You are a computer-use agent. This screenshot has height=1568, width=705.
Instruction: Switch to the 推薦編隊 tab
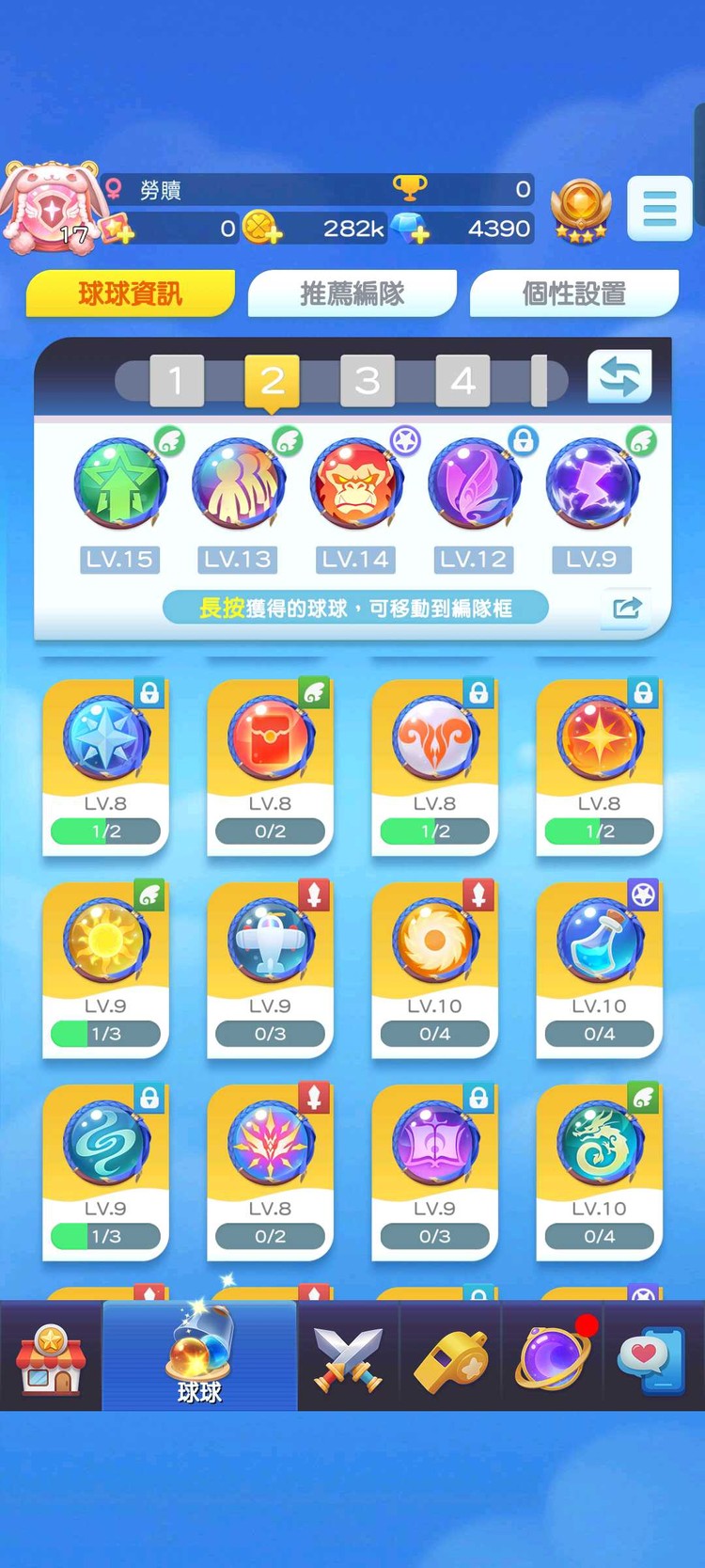352,293
